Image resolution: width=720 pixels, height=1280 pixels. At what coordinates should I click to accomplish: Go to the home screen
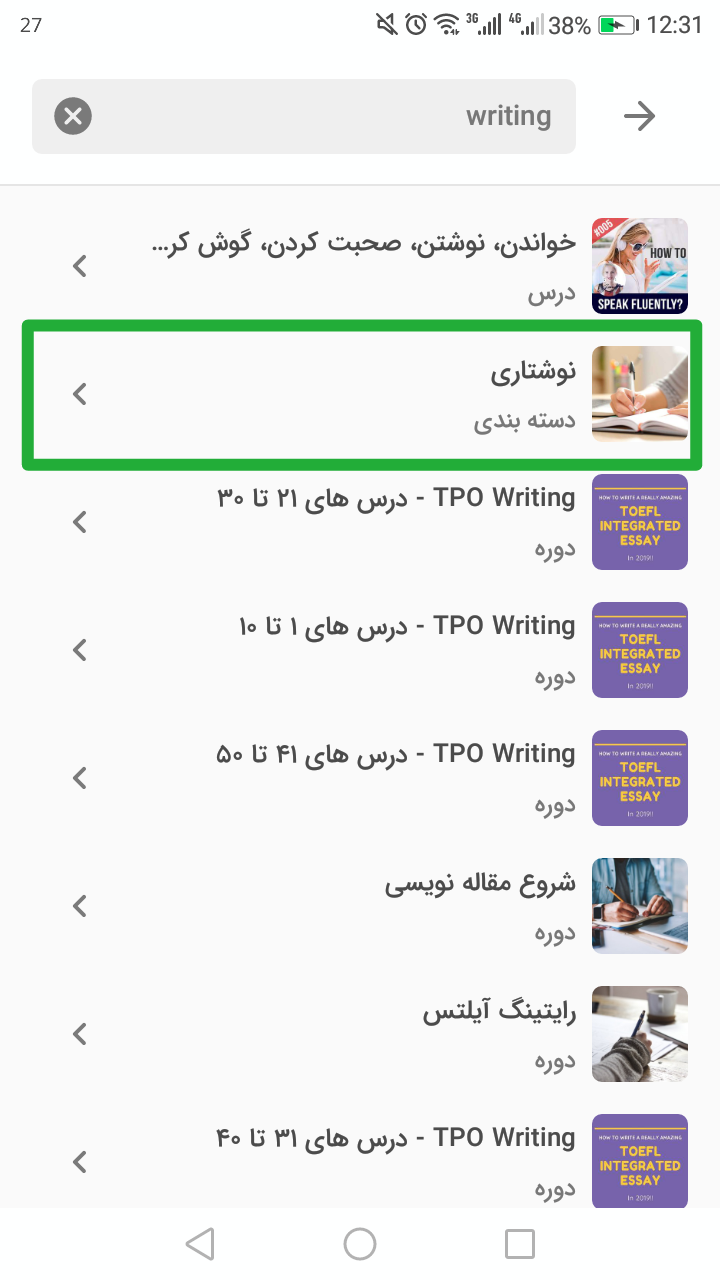click(360, 1244)
